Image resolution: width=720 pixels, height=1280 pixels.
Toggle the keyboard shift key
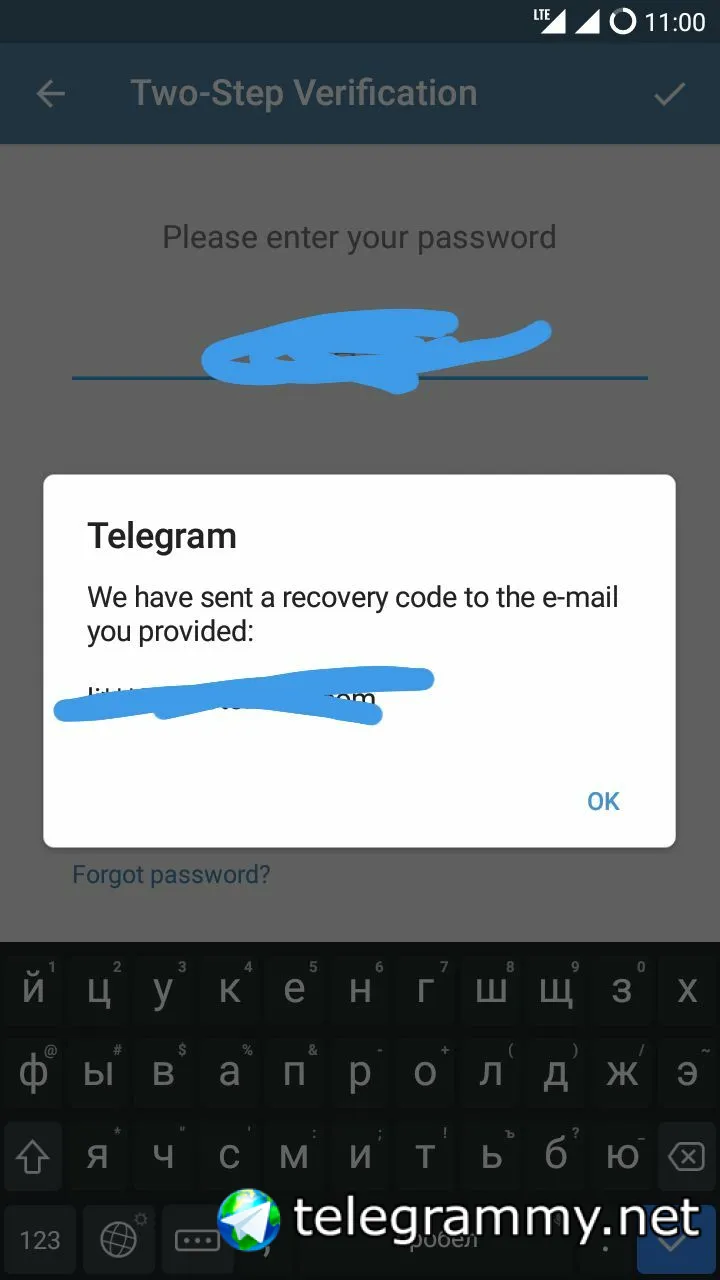pos(35,1158)
